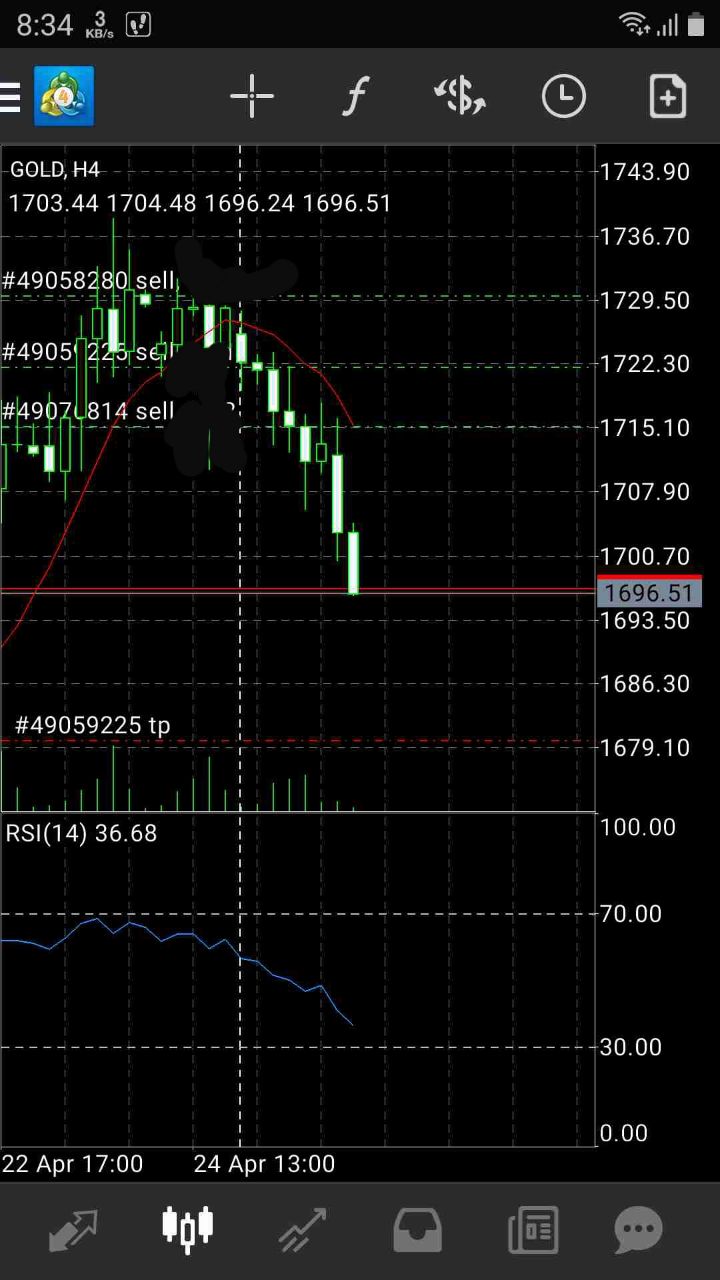Select a chart timeframe via clock icon
The width and height of the screenshot is (720, 1280).
click(564, 97)
